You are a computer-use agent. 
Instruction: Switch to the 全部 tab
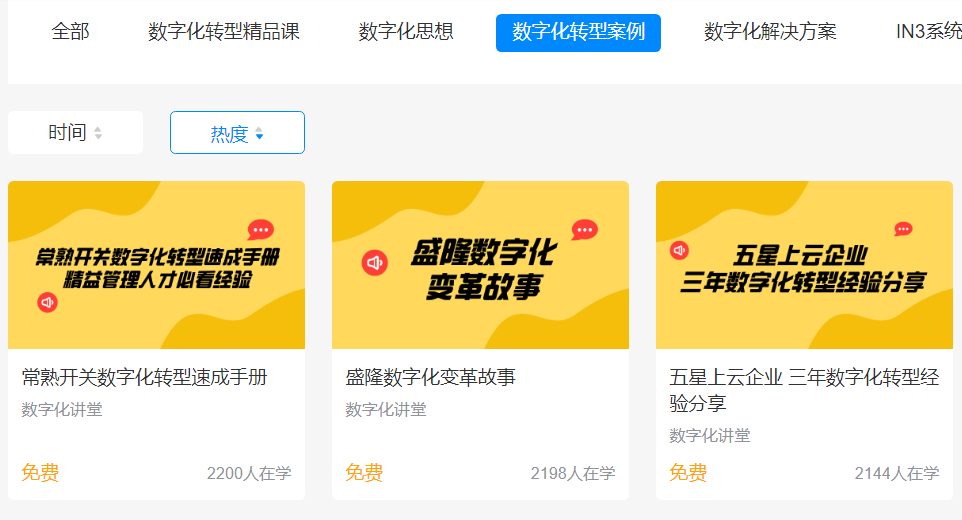[70, 32]
